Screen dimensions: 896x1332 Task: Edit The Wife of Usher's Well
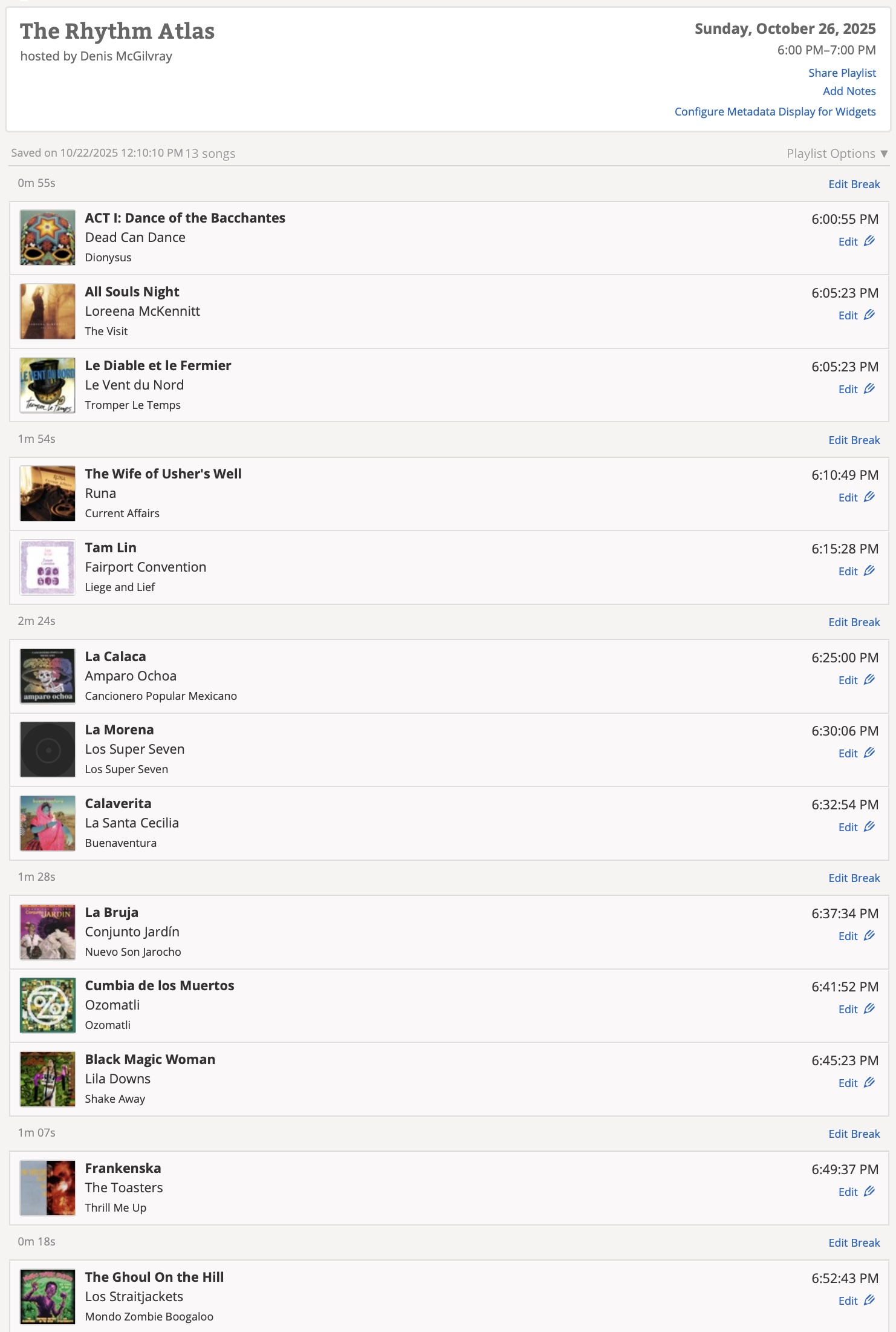(855, 498)
